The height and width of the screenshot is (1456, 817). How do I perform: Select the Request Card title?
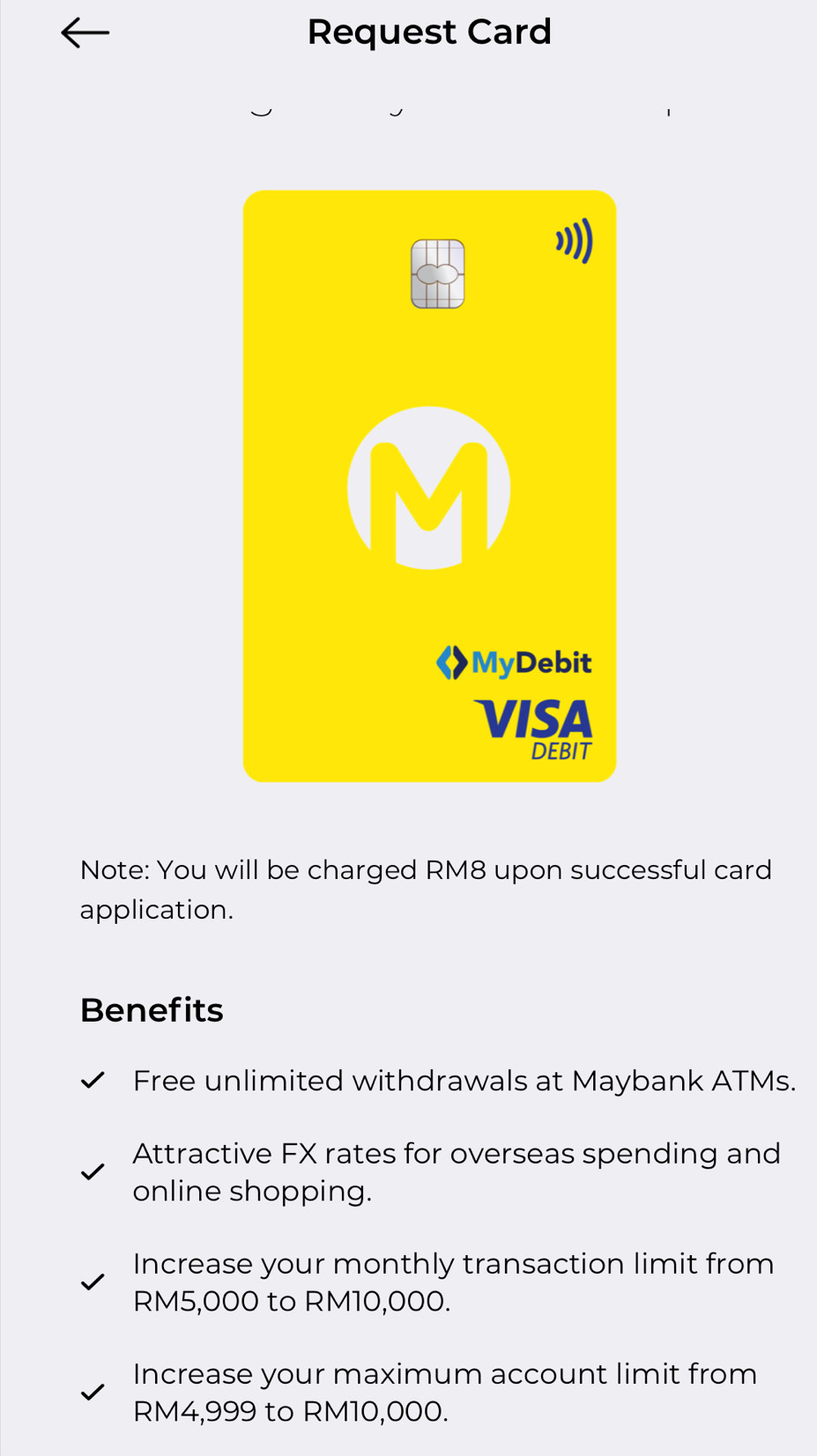429,30
